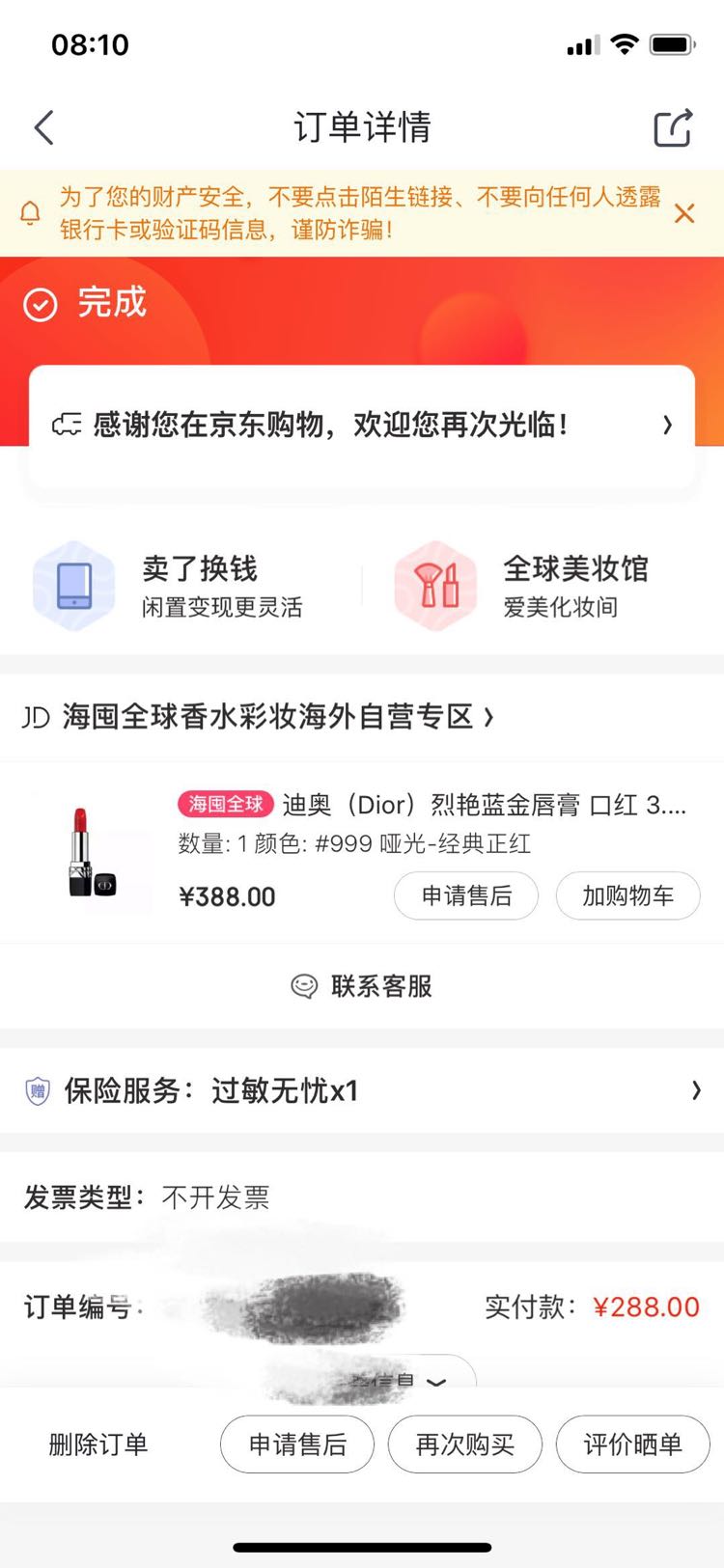Open the share icon top right
Viewport: 724px width, 1568px height.
[x=673, y=126]
